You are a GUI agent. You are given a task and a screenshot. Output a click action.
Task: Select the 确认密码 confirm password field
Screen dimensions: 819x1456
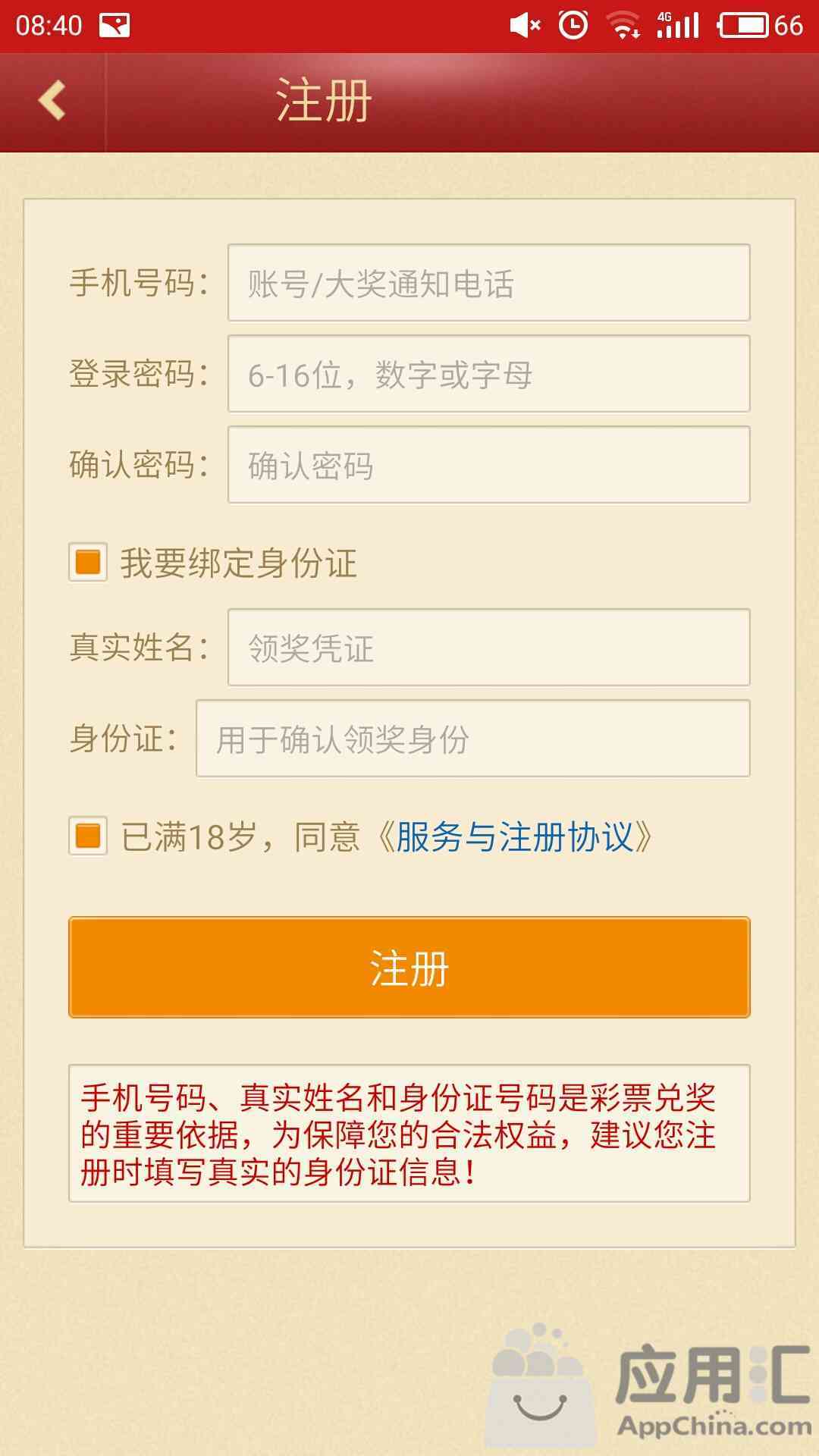[488, 465]
